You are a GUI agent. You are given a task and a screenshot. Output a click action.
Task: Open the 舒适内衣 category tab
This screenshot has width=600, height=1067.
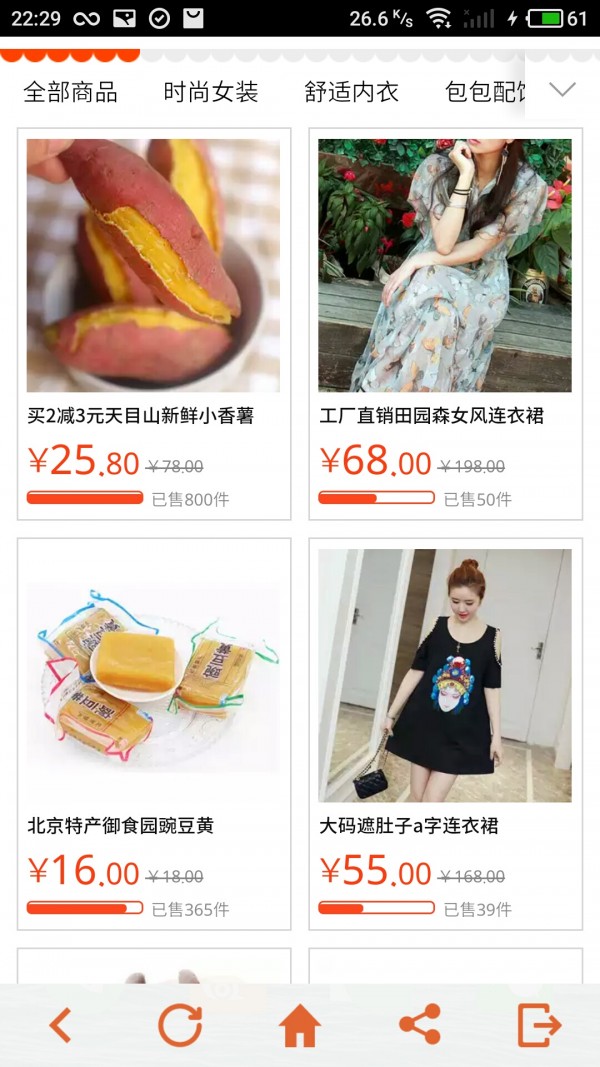click(x=351, y=93)
